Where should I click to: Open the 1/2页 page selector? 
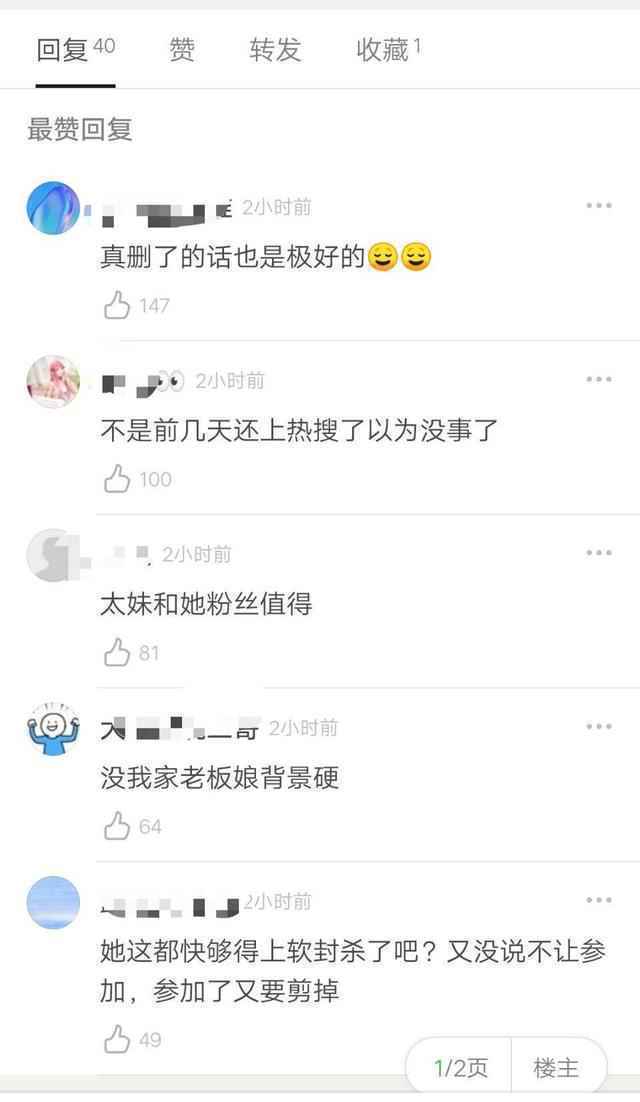[460, 1068]
